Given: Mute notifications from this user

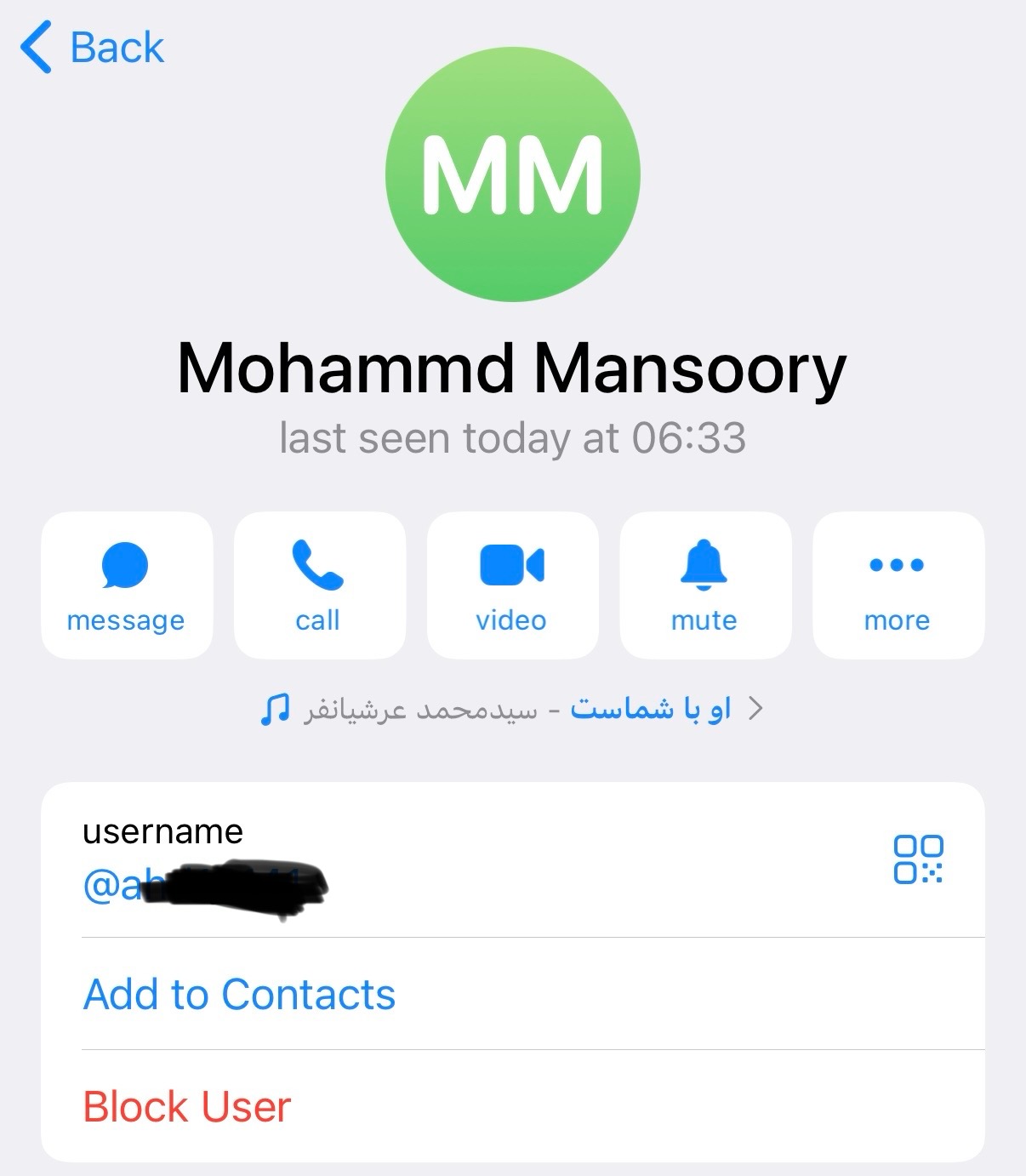Looking at the screenshot, I should [705, 585].
